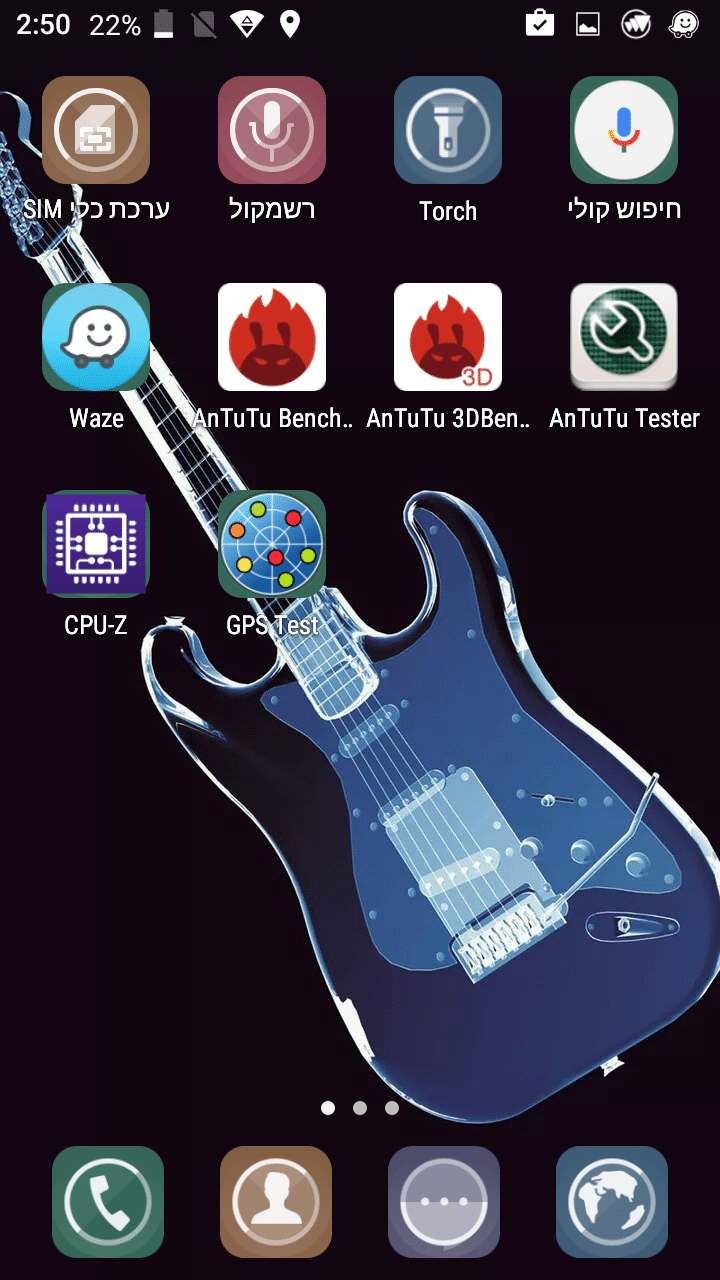Image resolution: width=720 pixels, height=1280 pixels.
Task: Launch the web browser in dock
Action: [612, 1202]
